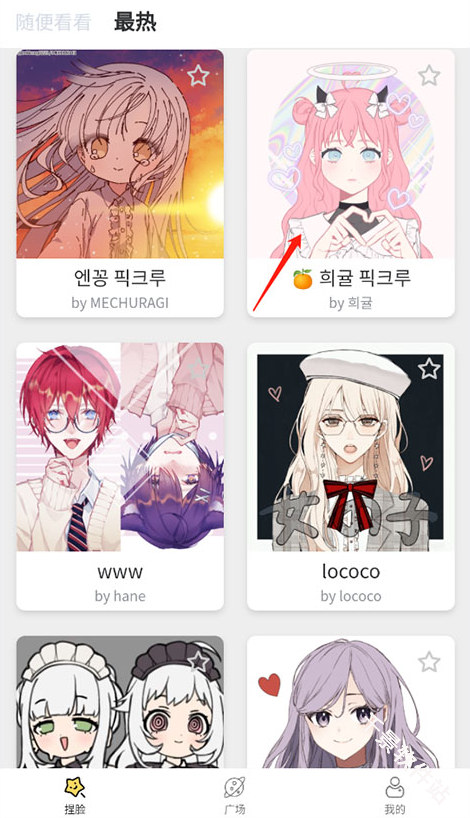Open the lococo avatar maker card
Viewport: 470px width, 818px height.
(351, 476)
